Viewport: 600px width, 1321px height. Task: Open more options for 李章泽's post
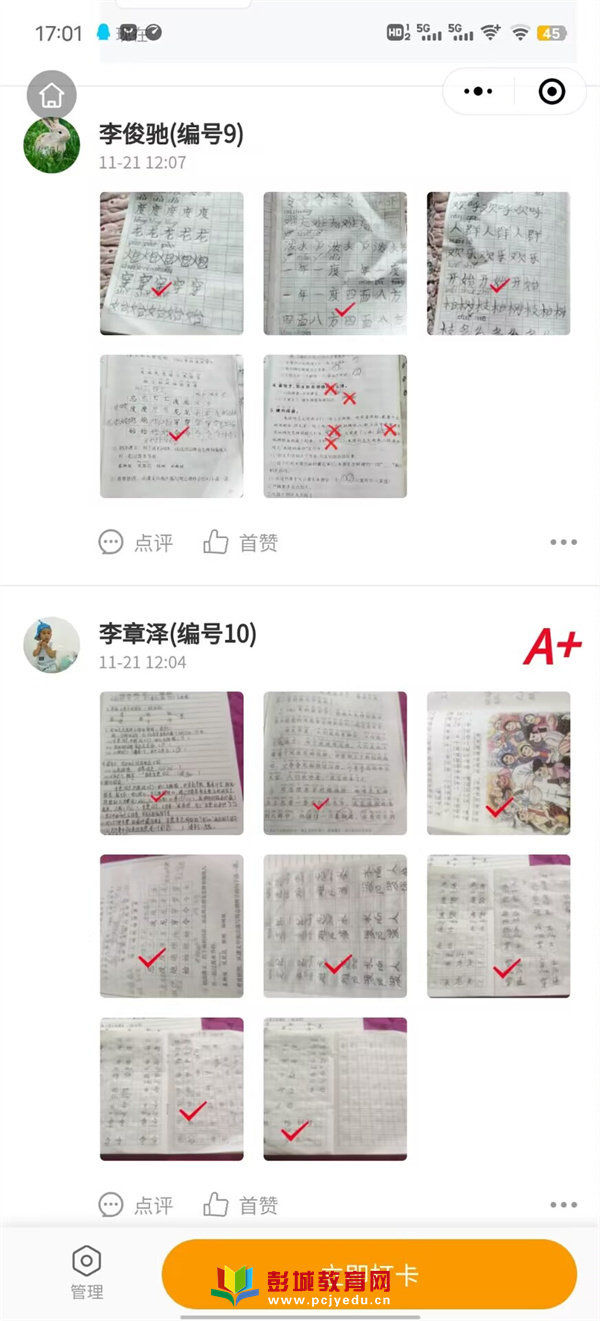[563, 1205]
